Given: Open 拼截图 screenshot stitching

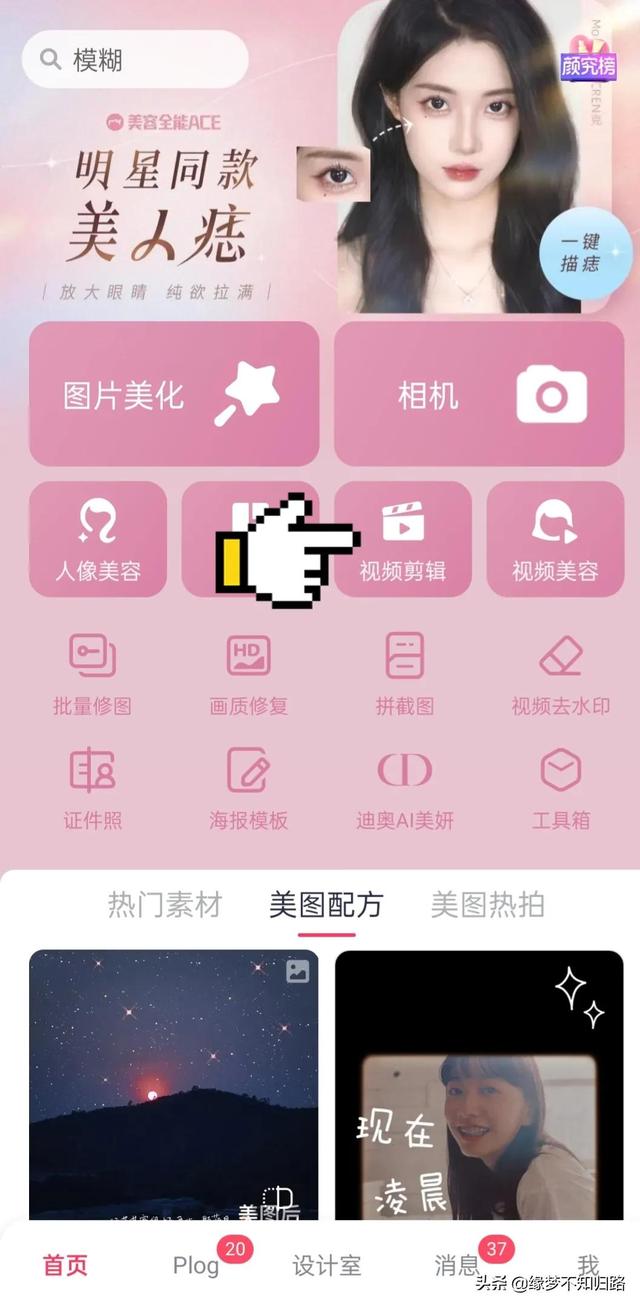Looking at the screenshot, I should pos(405,675).
